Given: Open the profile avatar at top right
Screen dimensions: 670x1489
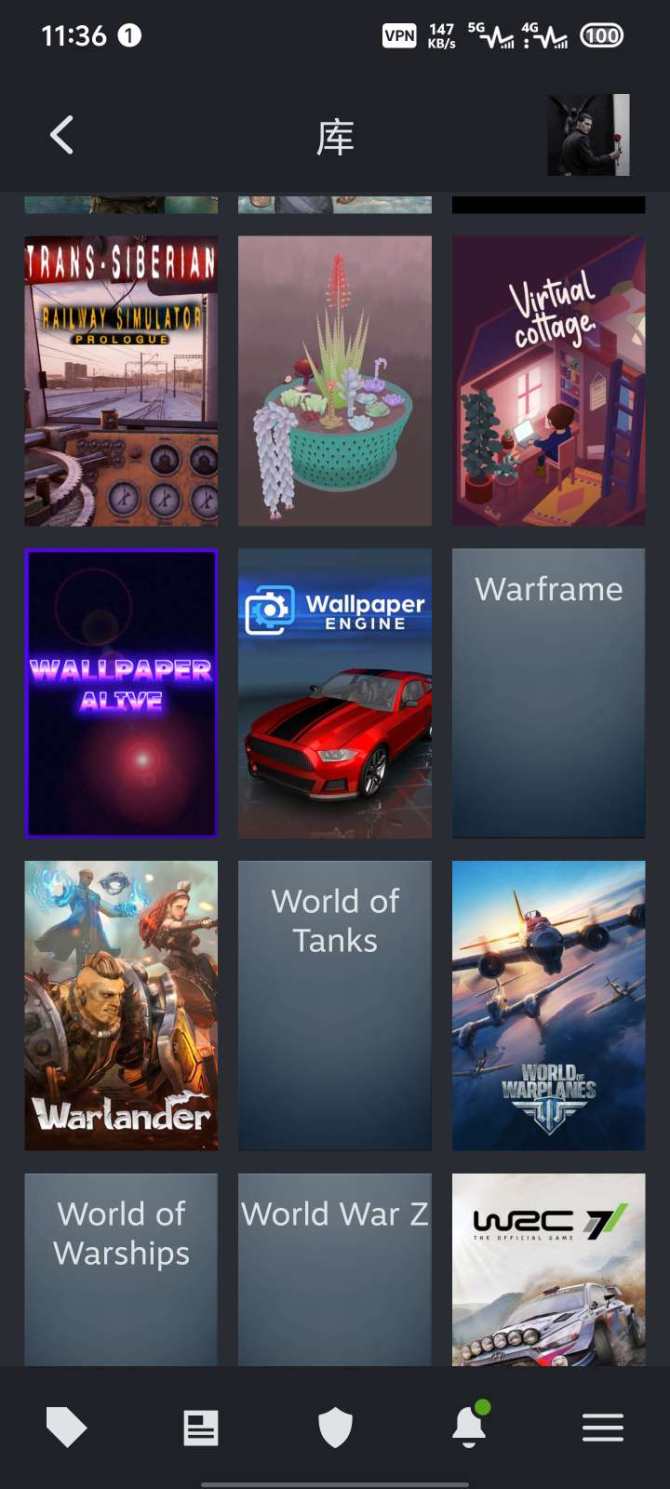Looking at the screenshot, I should pyautogui.click(x=588, y=135).
